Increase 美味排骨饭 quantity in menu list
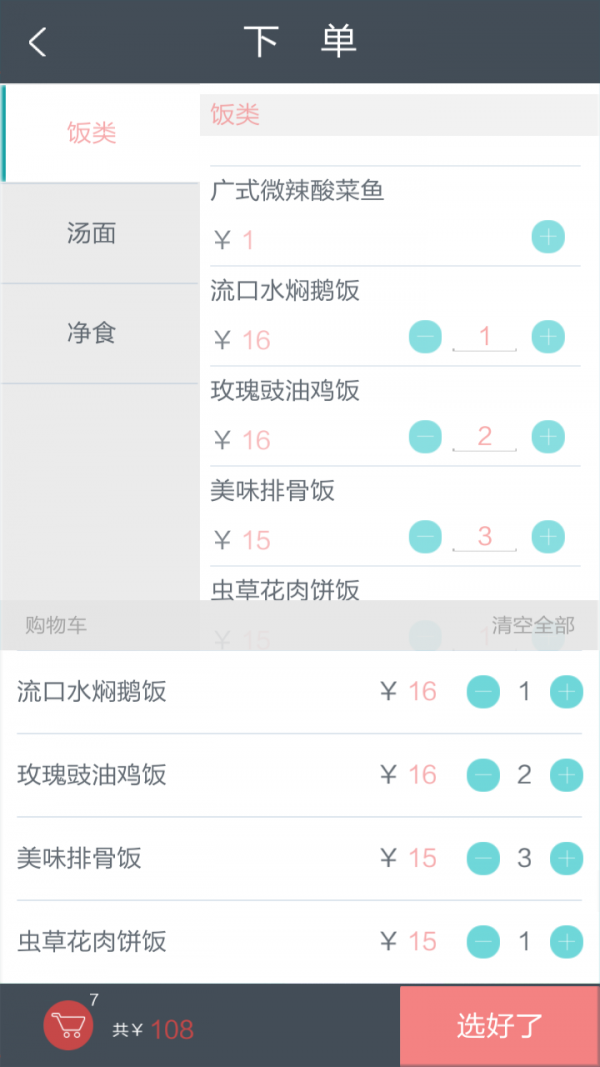 tap(548, 537)
